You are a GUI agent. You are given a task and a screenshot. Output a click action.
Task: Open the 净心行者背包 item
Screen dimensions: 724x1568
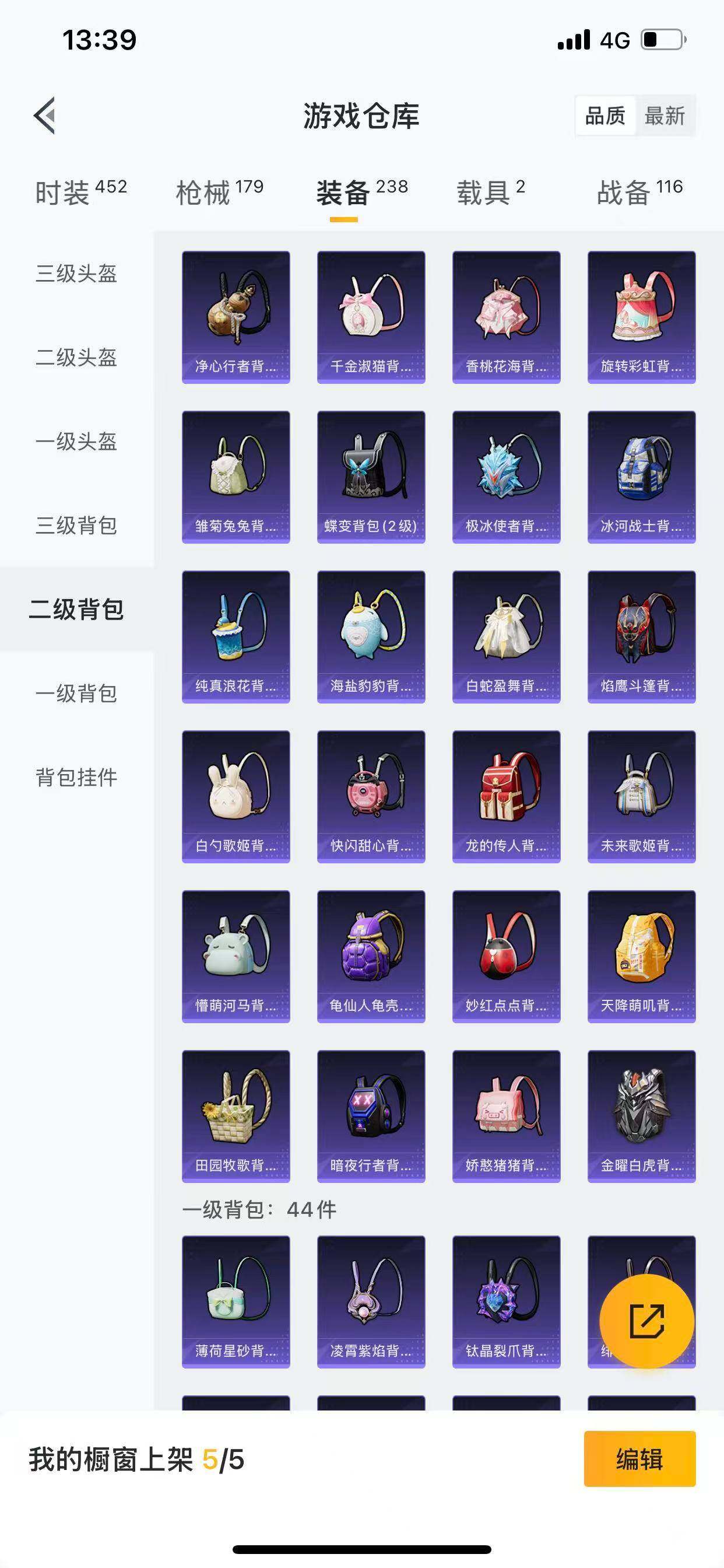coord(236,317)
